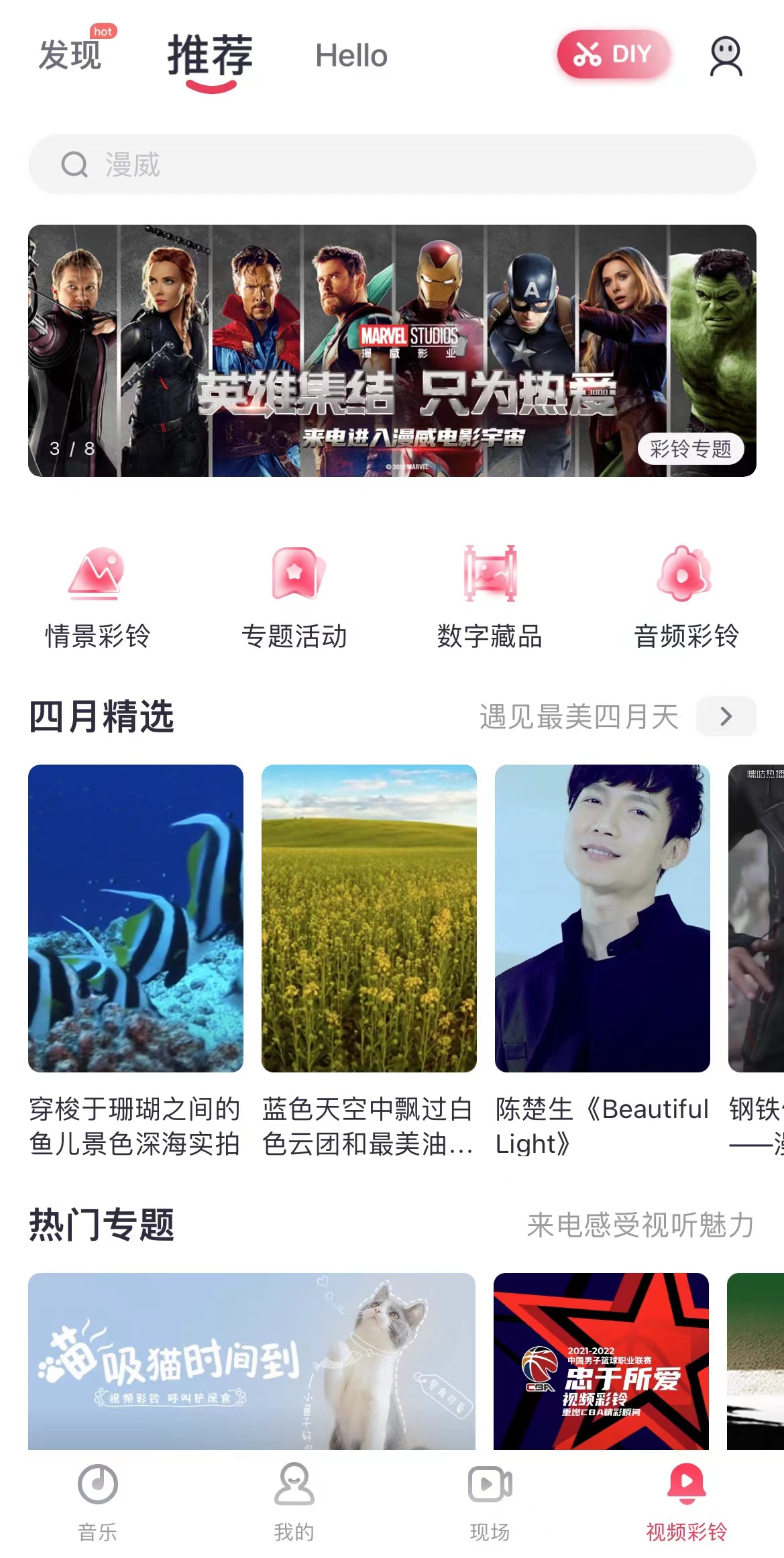
Task: Open the coral reef fish video
Action: (135, 917)
